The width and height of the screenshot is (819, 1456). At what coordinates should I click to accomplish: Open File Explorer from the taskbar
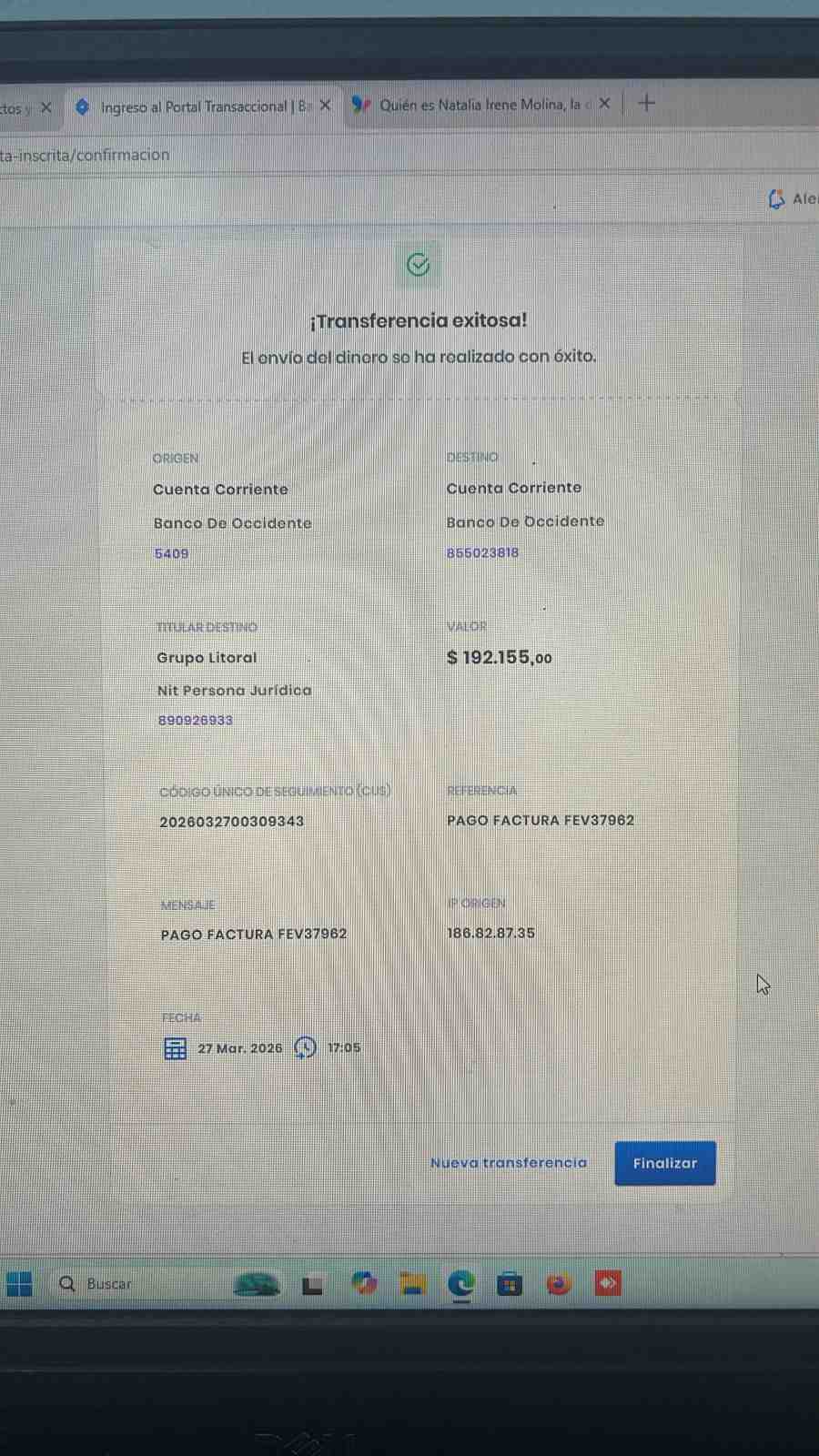pos(413,1284)
